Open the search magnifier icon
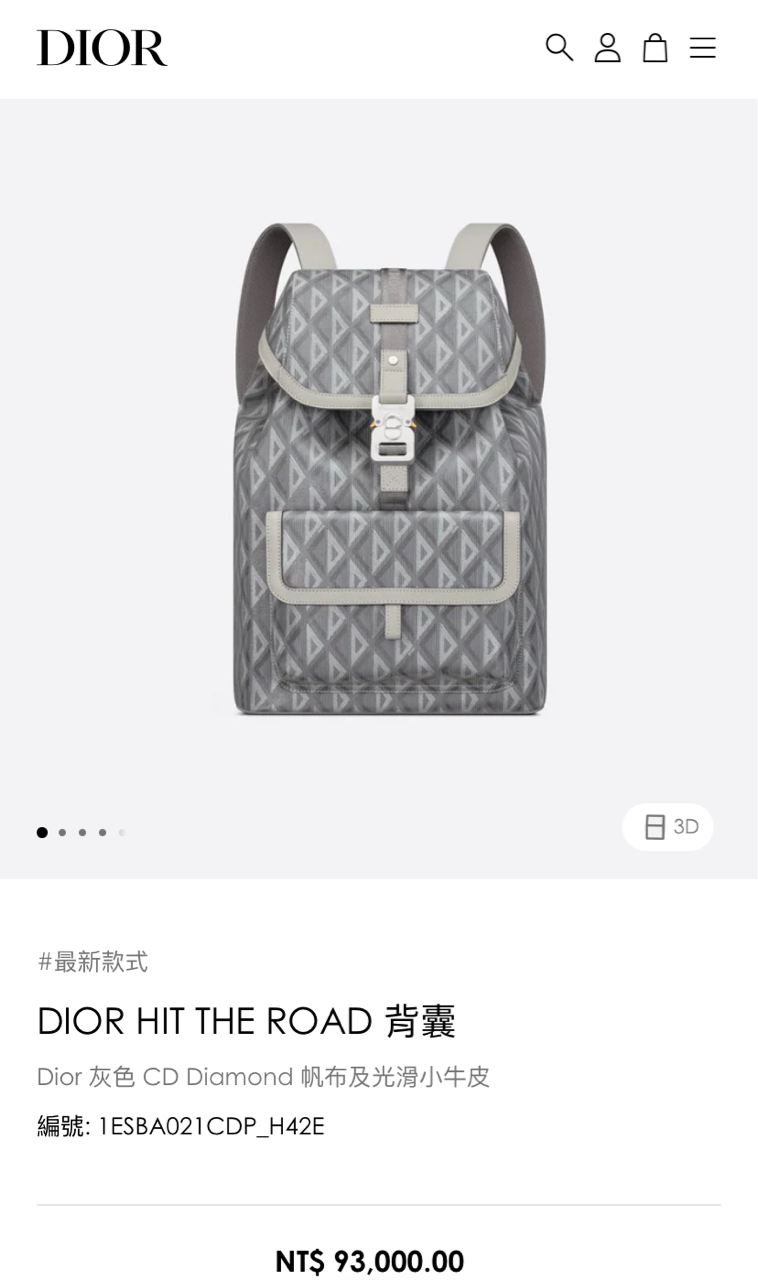This screenshot has height=1280, width=758. tap(559, 47)
